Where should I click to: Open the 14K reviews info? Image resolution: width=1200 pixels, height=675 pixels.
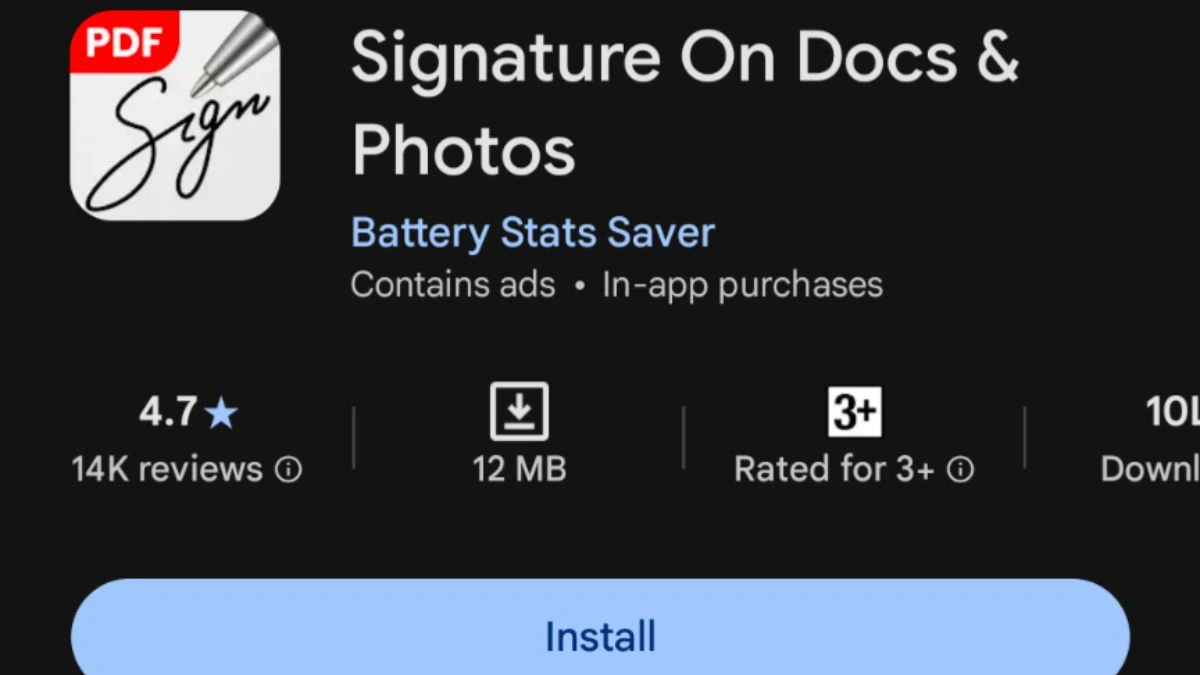tap(288, 469)
